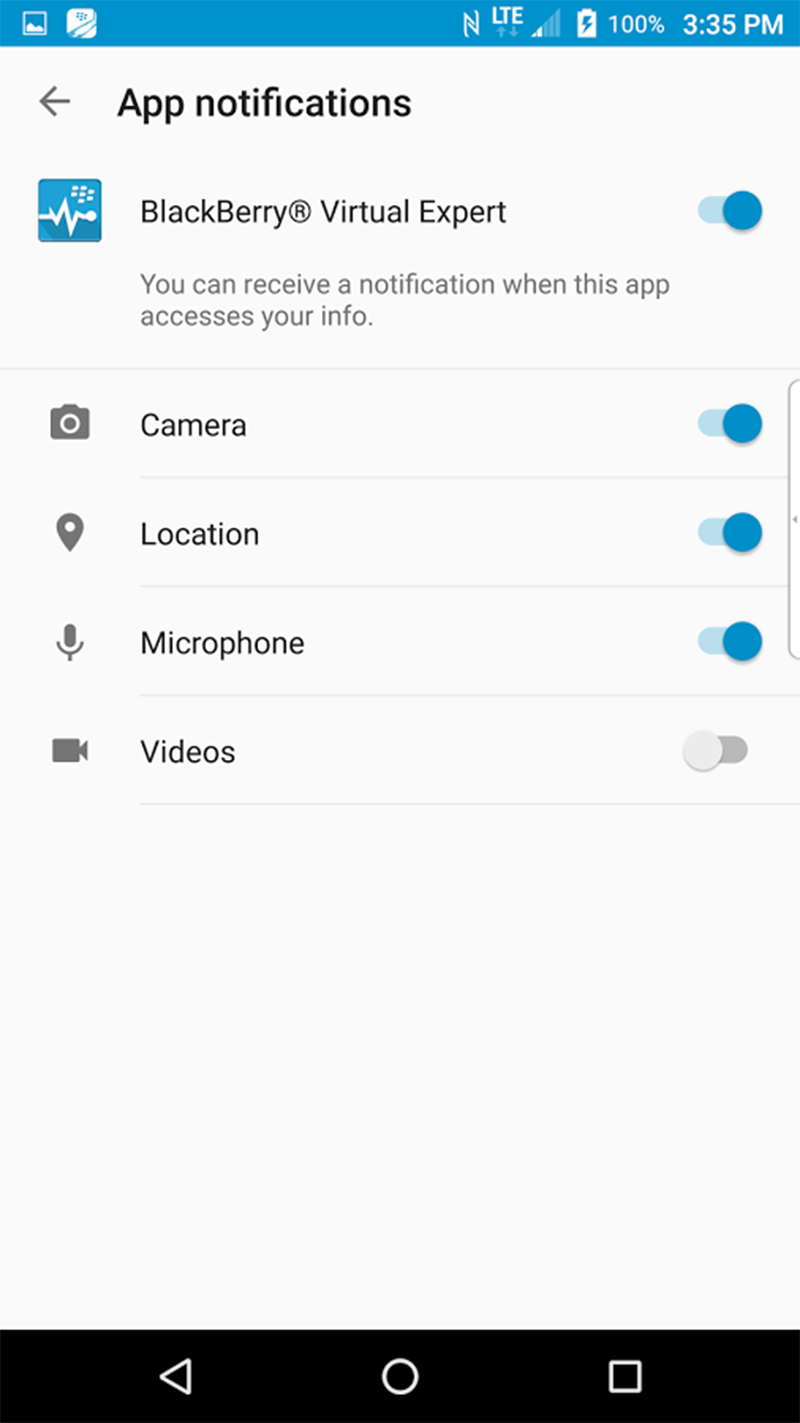
Task: Disable BlackBerry Virtual Expert notifications toggle
Action: click(x=730, y=212)
